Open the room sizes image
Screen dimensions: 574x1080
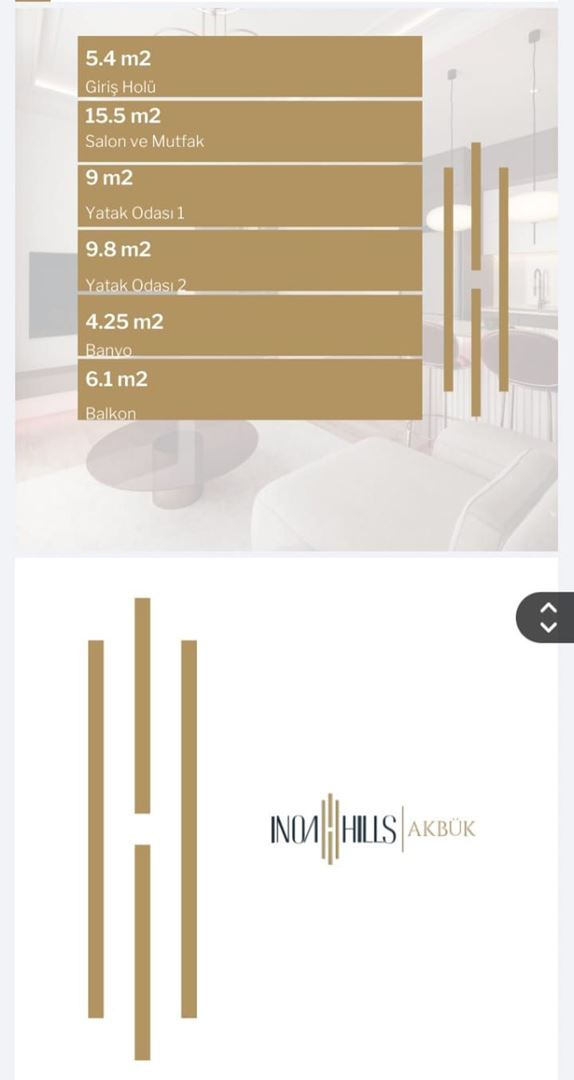(287, 279)
